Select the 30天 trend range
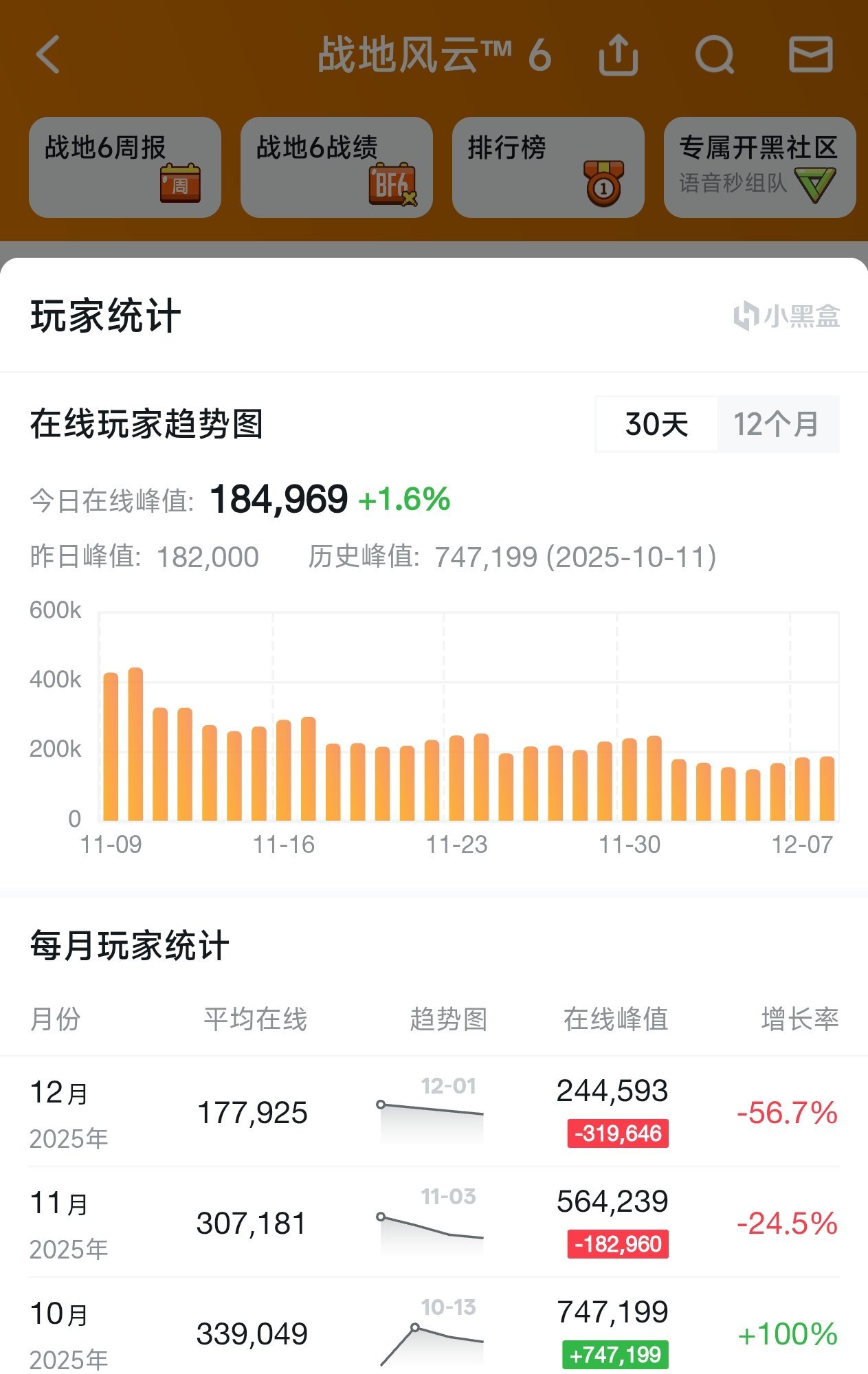Viewport: 868px width, 1374px height. pyautogui.click(x=656, y=424)
